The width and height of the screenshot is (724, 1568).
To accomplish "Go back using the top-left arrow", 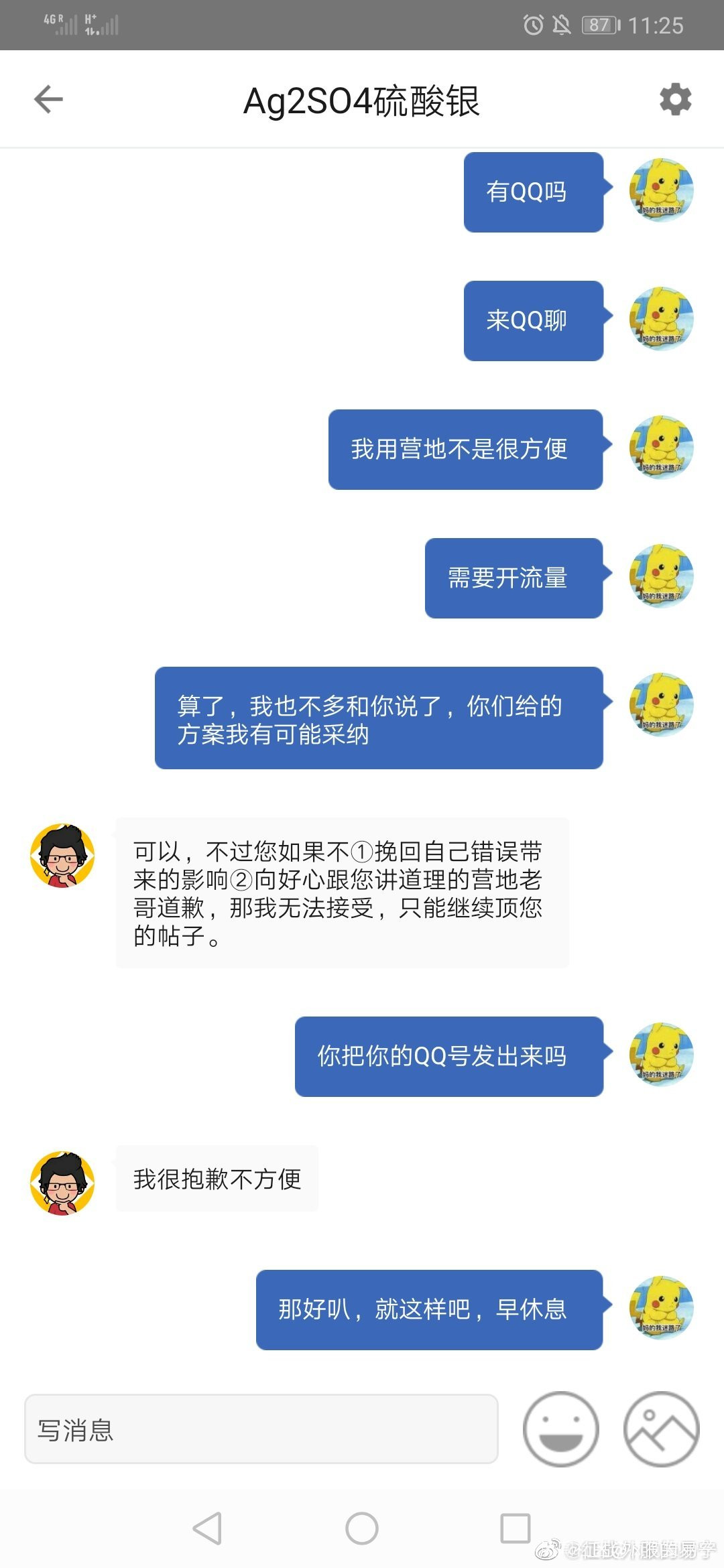I will tap(48, 100).
